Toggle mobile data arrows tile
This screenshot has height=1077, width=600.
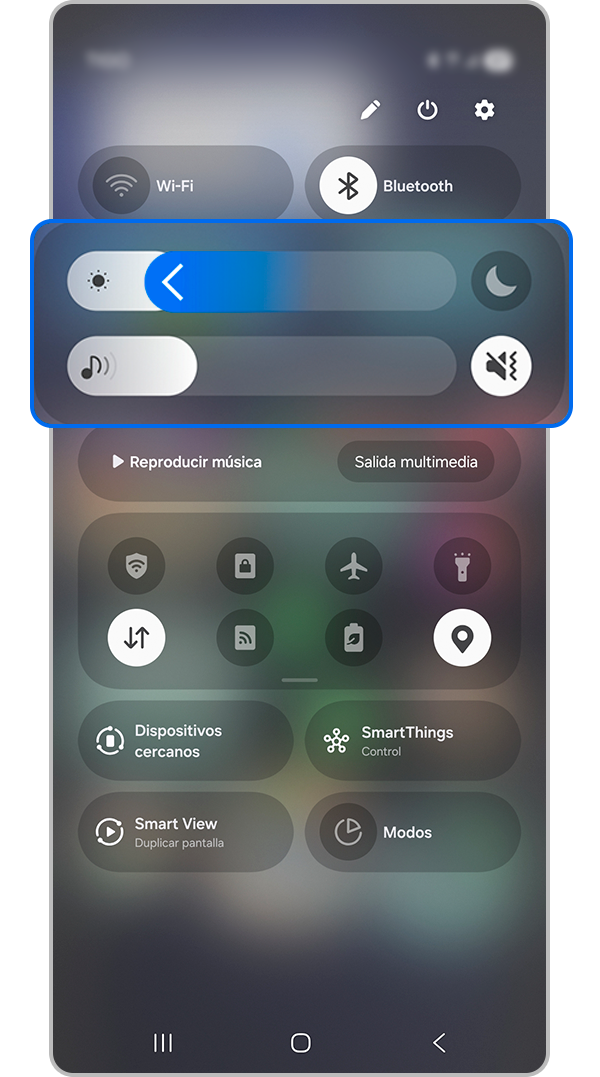click(137, 638)
